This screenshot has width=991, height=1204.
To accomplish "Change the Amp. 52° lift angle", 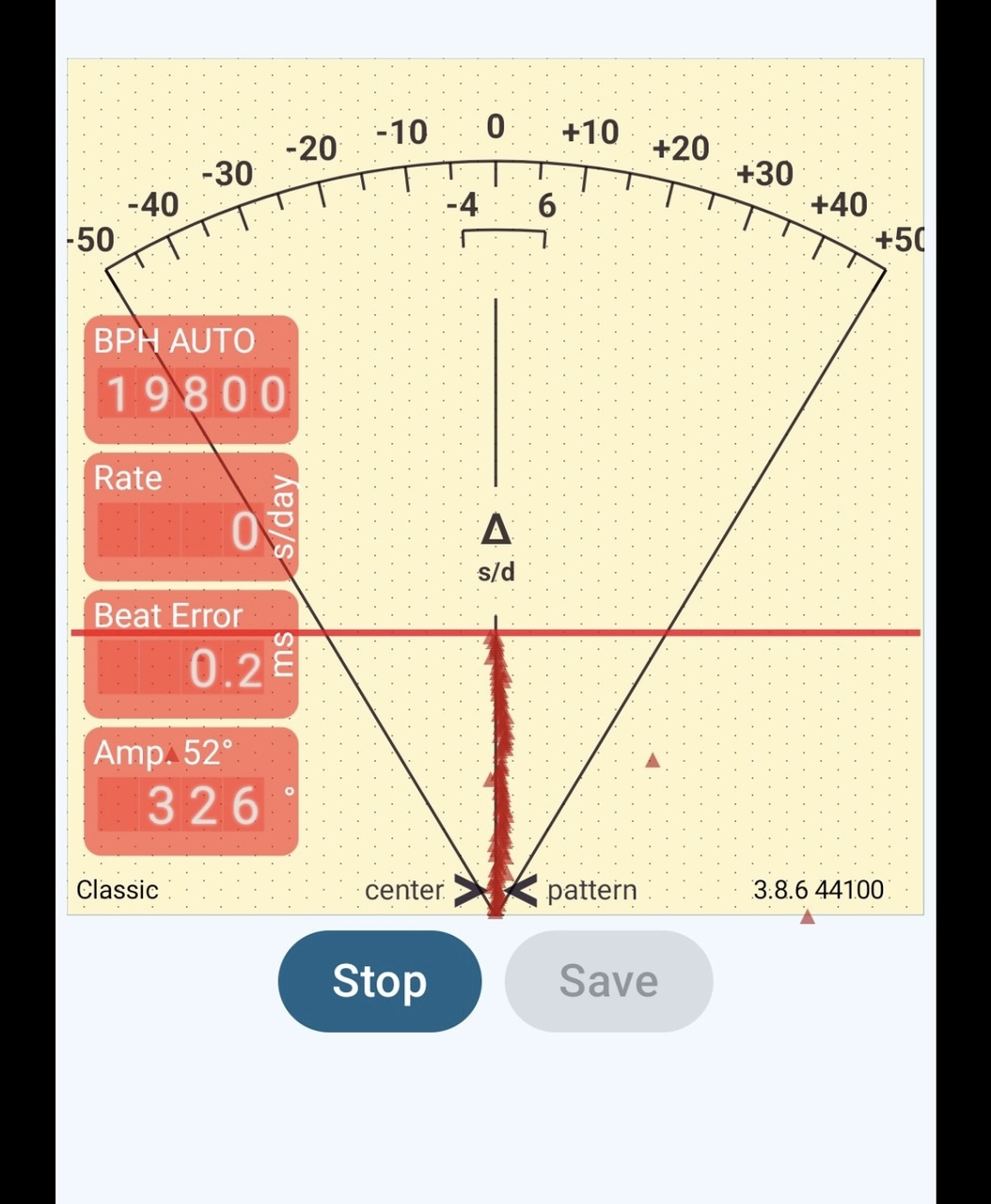I will point(191,790).
